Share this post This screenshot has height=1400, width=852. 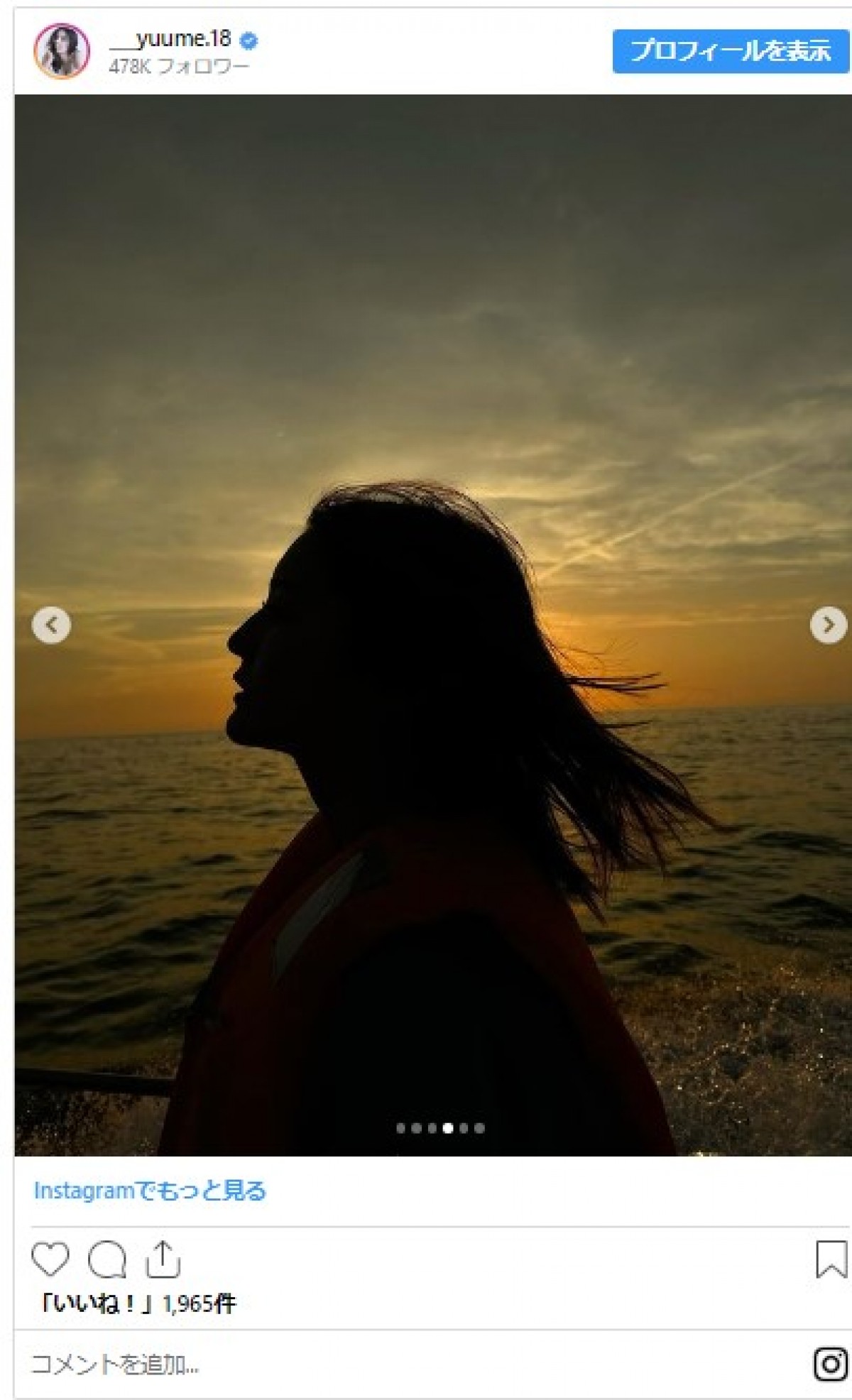(163, 1259)
